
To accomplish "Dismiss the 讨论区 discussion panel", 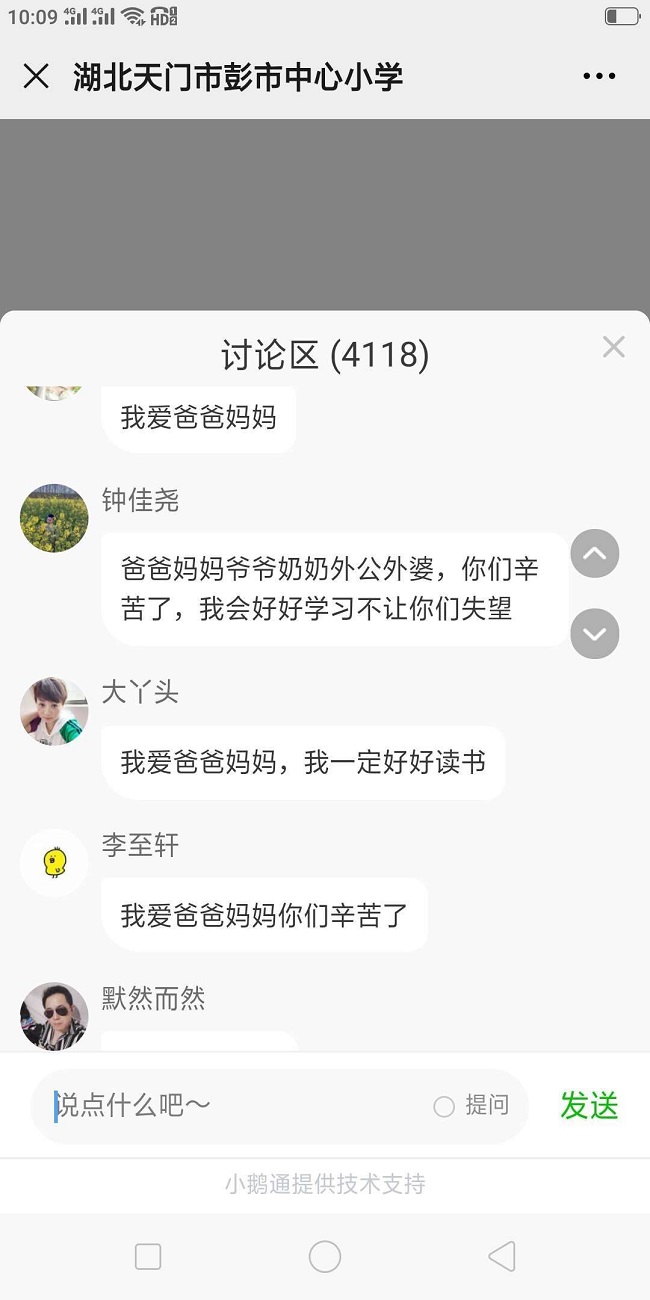I will [613, 347].
